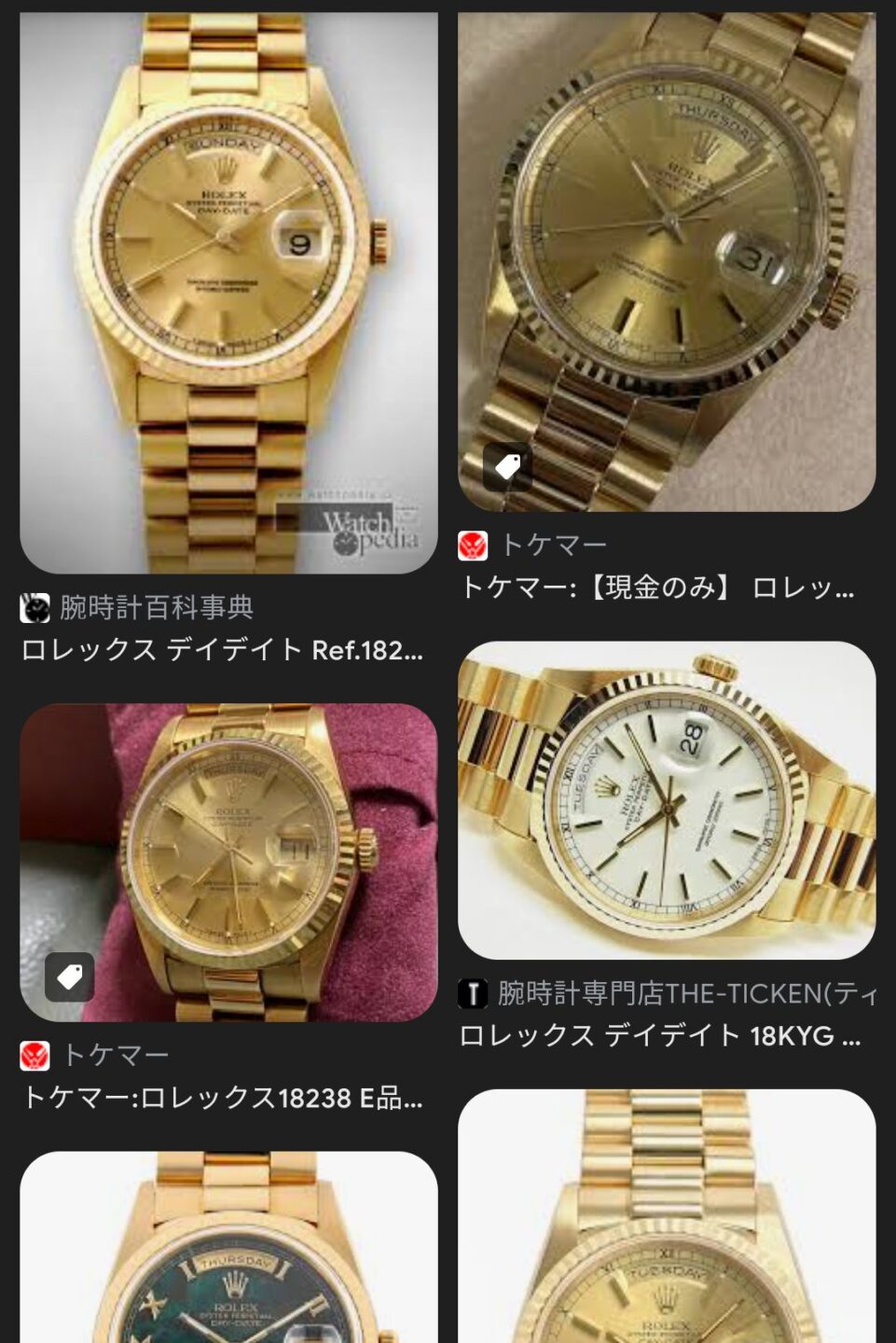Open the THE-TICKEN white dial watch image

[x=667, y=799]
